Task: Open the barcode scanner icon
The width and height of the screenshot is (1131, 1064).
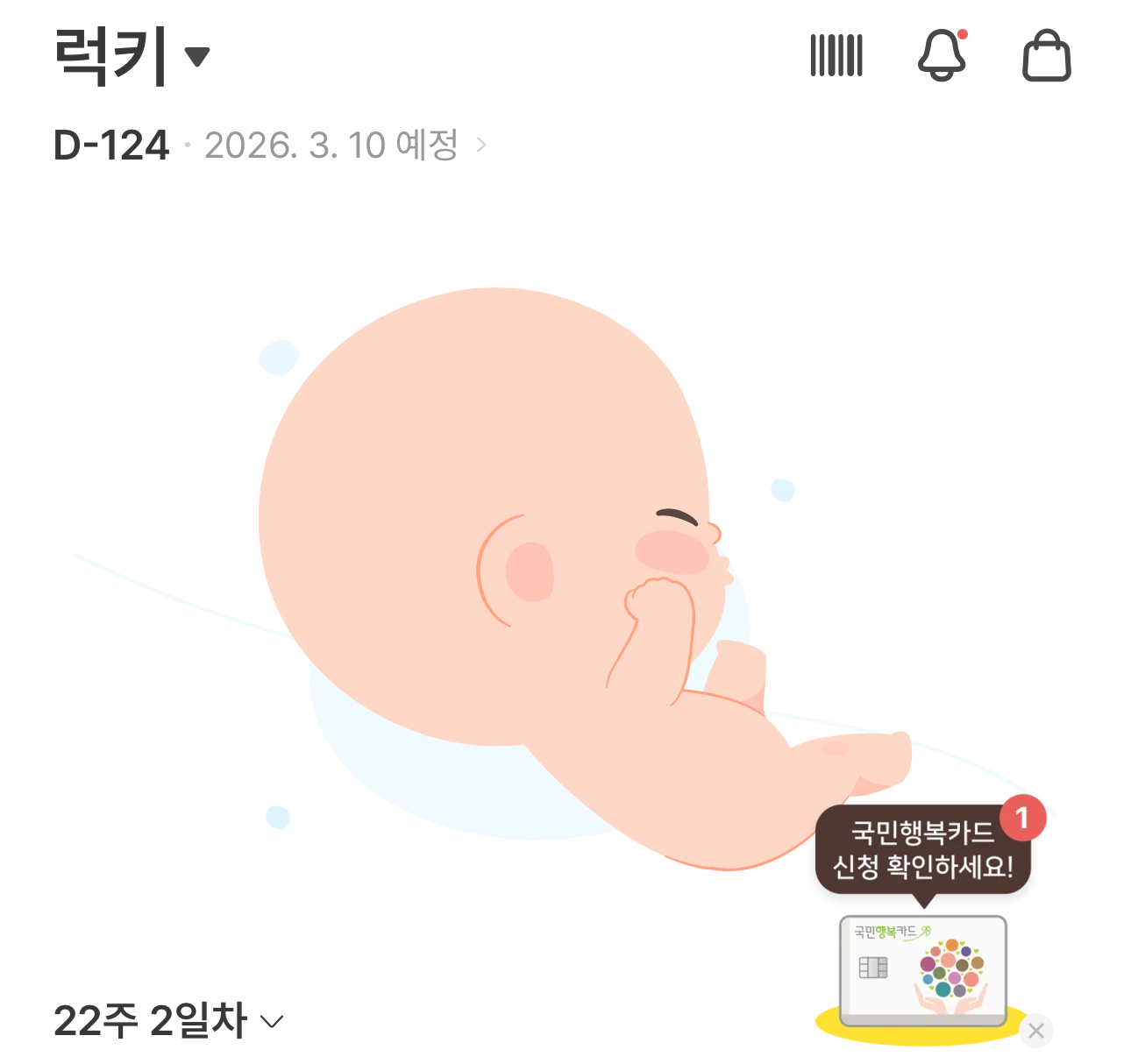Action: pyautogui.click(x=836, y=56)
